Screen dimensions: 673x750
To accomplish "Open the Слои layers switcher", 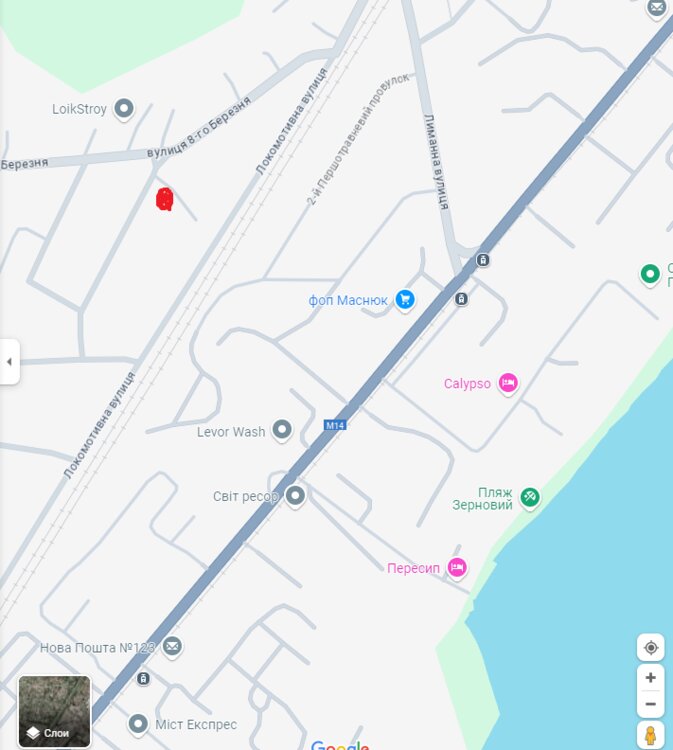I will tap(54, 711).
